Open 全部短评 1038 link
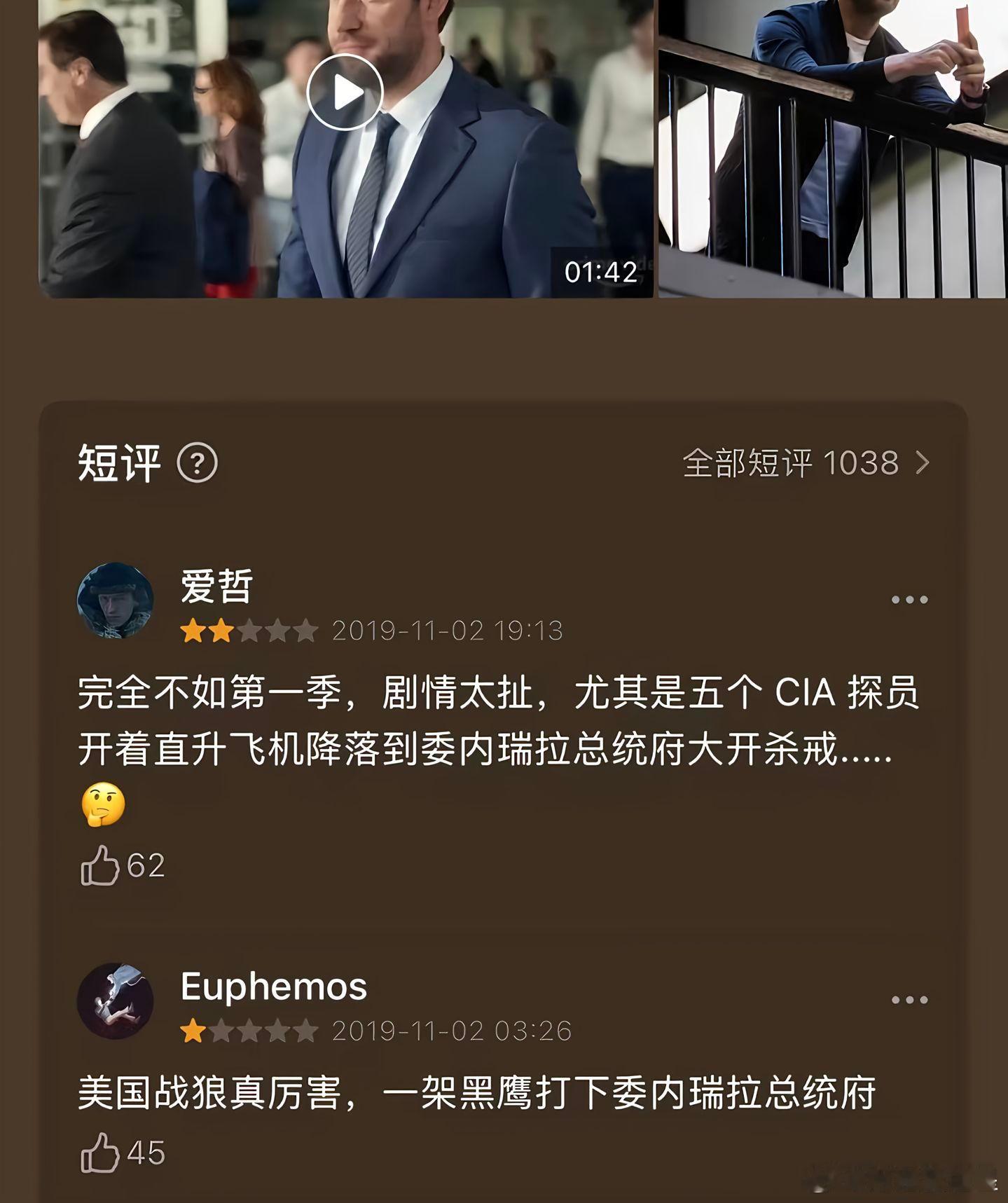Viewport: 1008px width, 1203px height. pos(785,462)
